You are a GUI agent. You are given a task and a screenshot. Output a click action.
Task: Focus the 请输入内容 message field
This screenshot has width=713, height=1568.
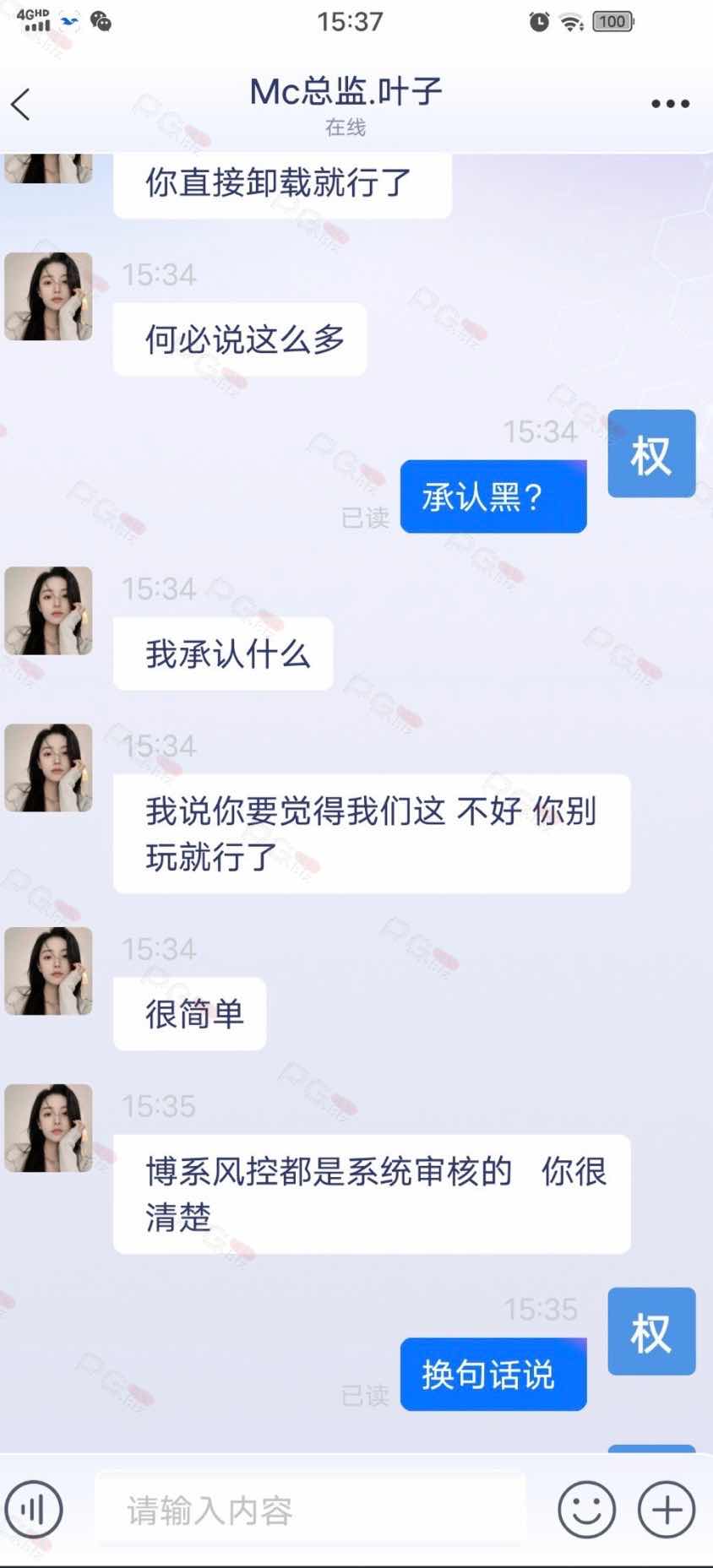click(310, 1510)
